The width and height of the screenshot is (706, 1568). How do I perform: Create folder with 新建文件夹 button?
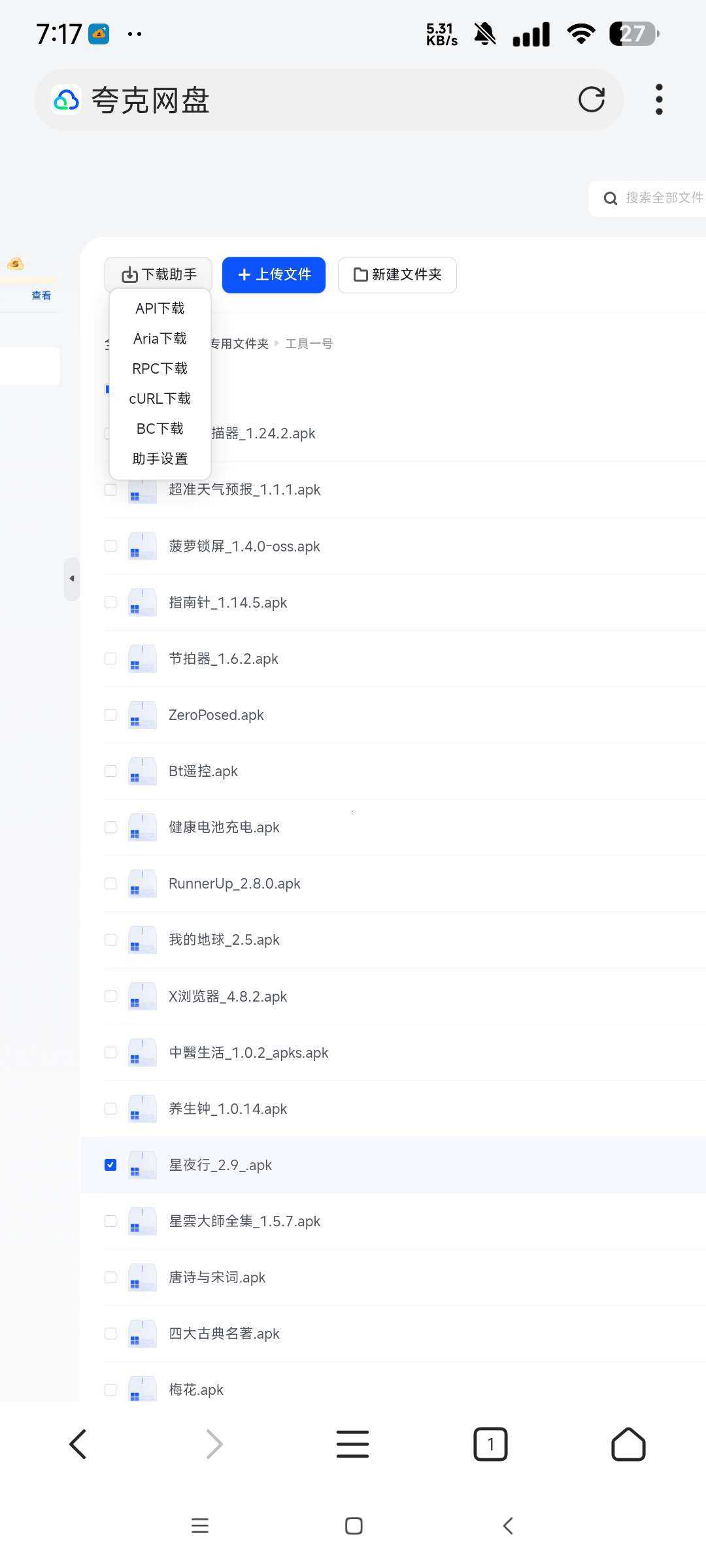[x=397, y=274]
